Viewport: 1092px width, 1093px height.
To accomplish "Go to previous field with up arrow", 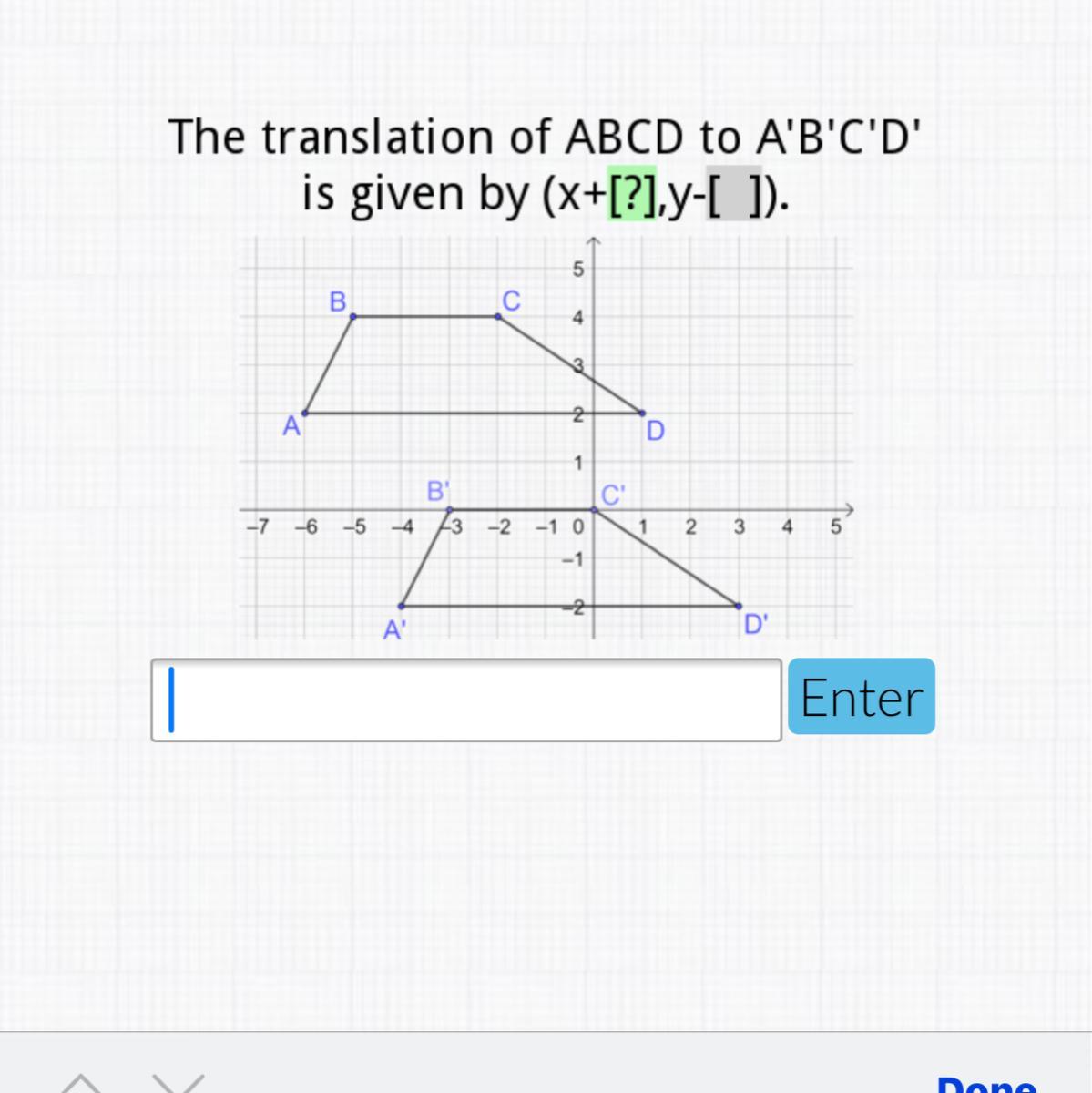I will (82, 1084).
